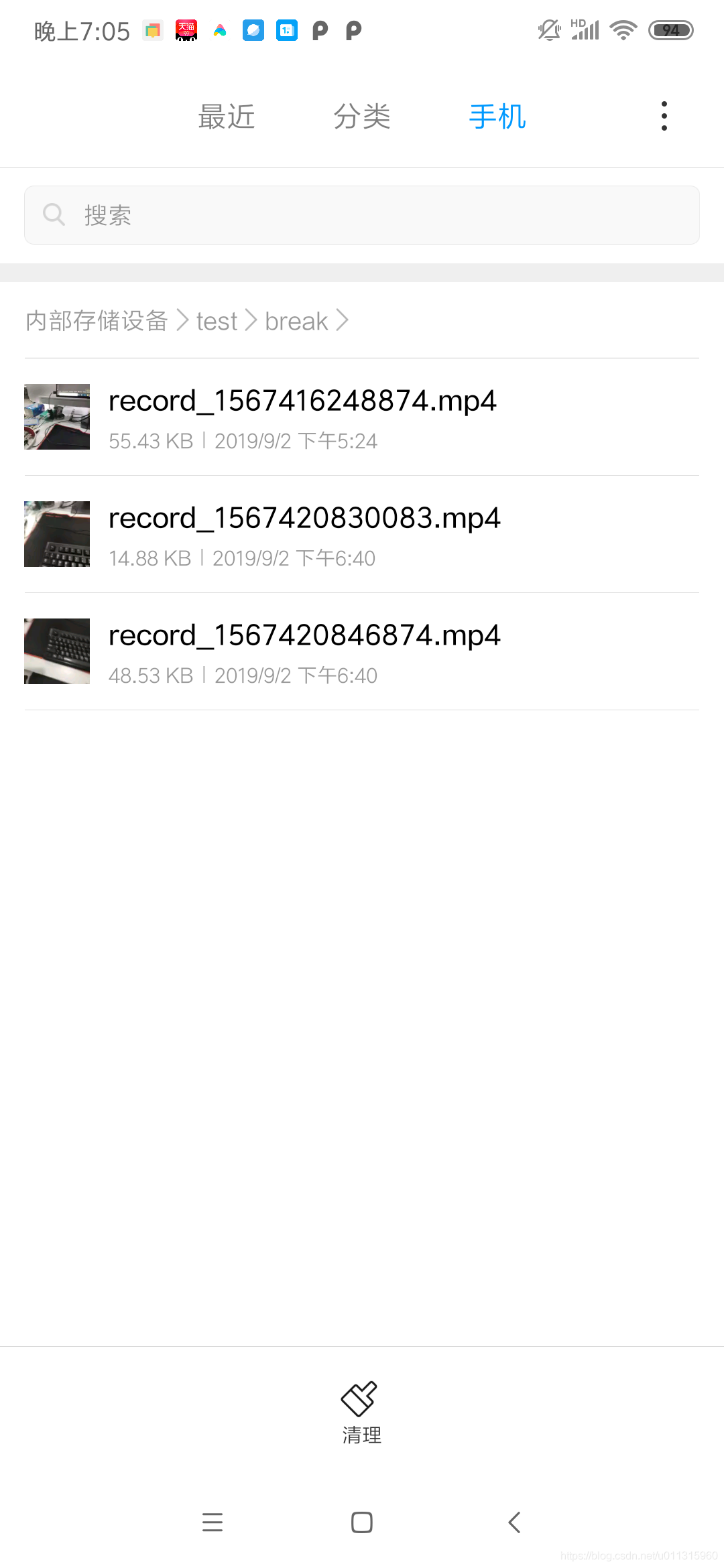This screenshot has height=1568, width=724.
Task: Switch to the 最近 tab
Action: click(x=227, y=117)
